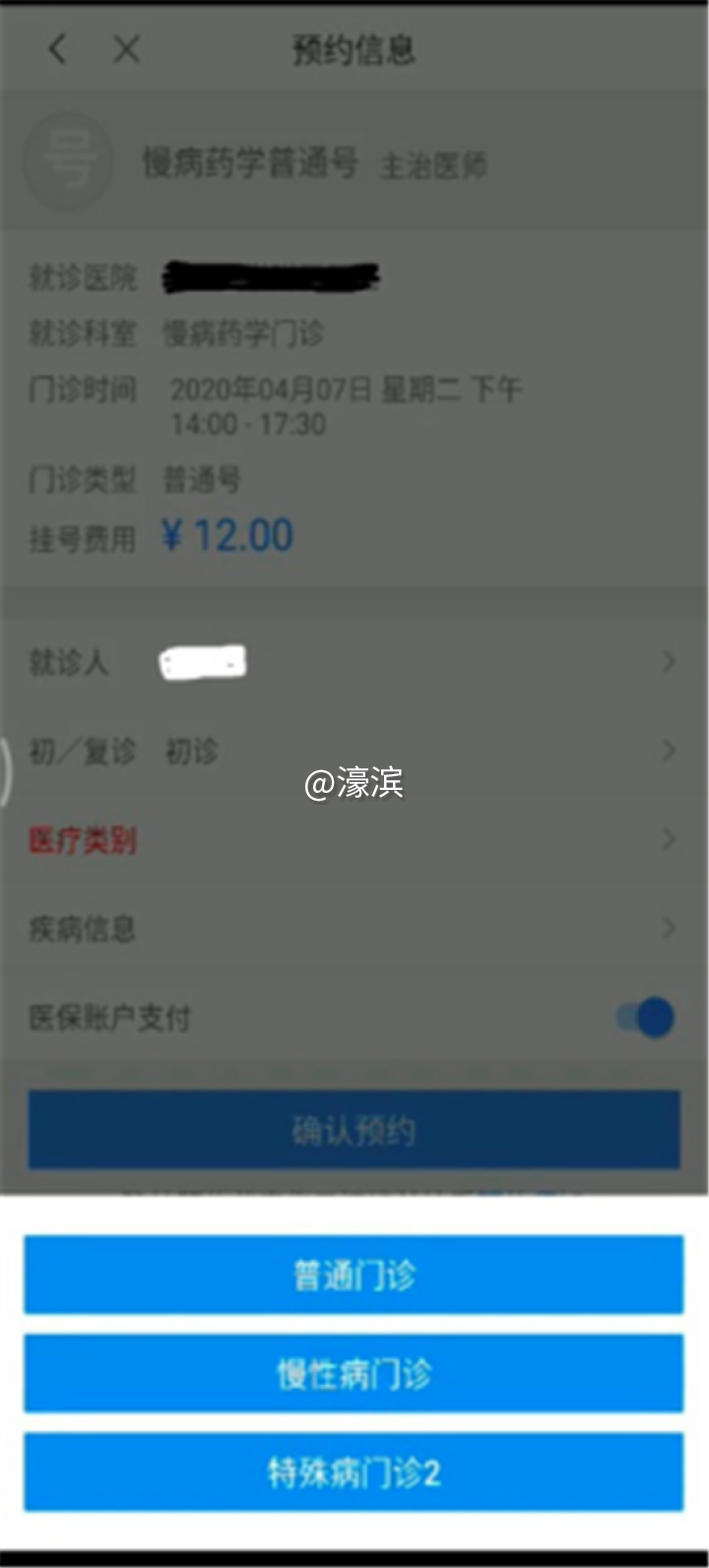
Task: Tap the X to close the booking page
Action: pos(126,48)
